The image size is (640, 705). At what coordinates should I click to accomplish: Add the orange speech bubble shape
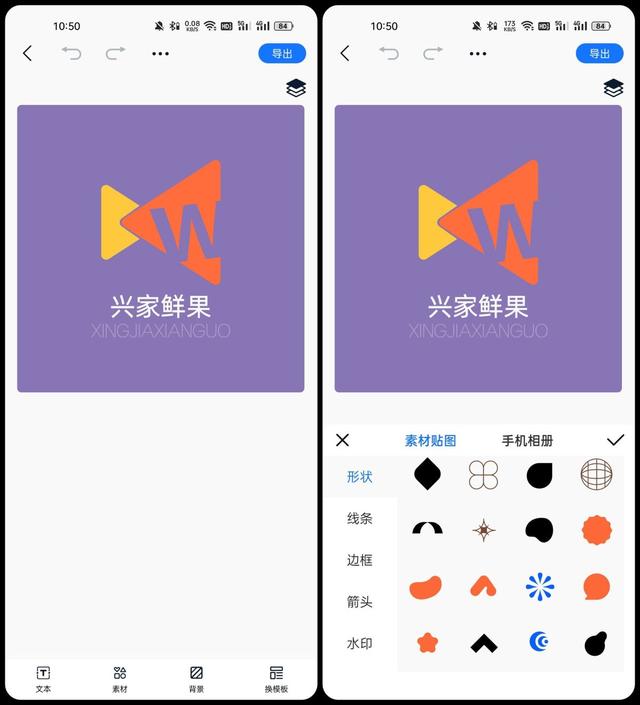coord(596,586)
